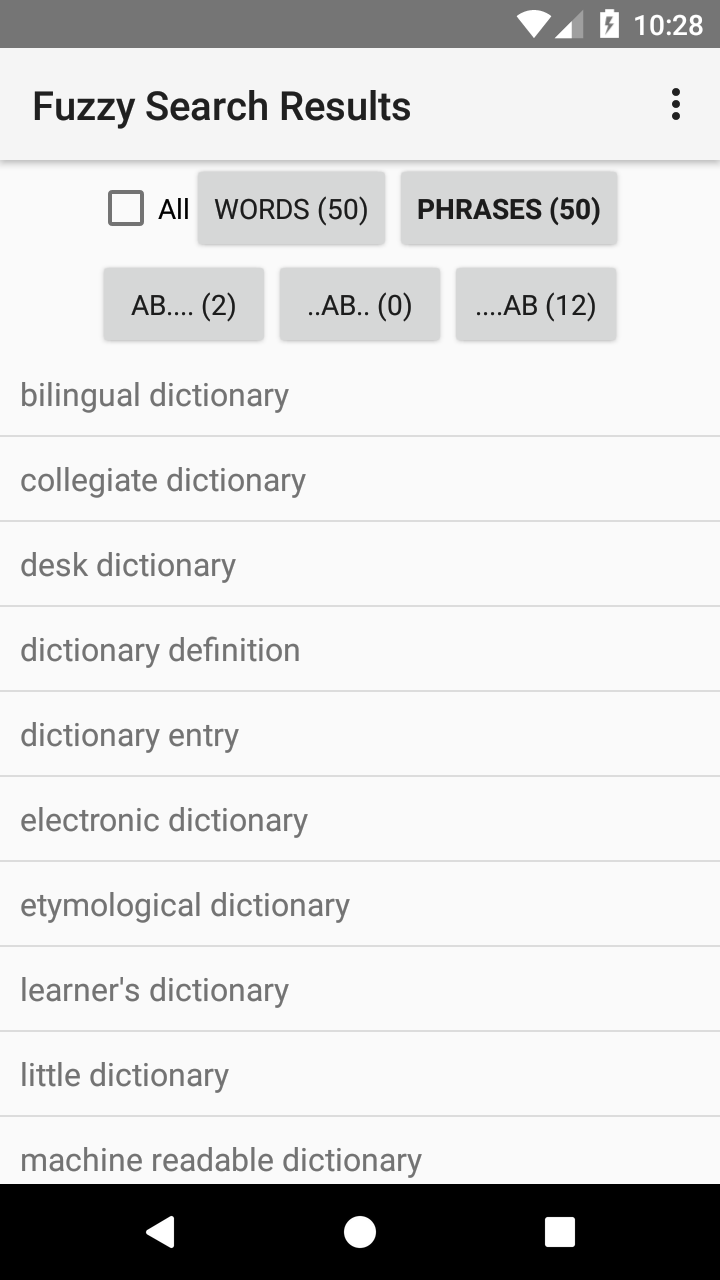Screen dimensions: 720x1280
Task: Toggle the ..AB.. (0) filter
Action: 360,304
